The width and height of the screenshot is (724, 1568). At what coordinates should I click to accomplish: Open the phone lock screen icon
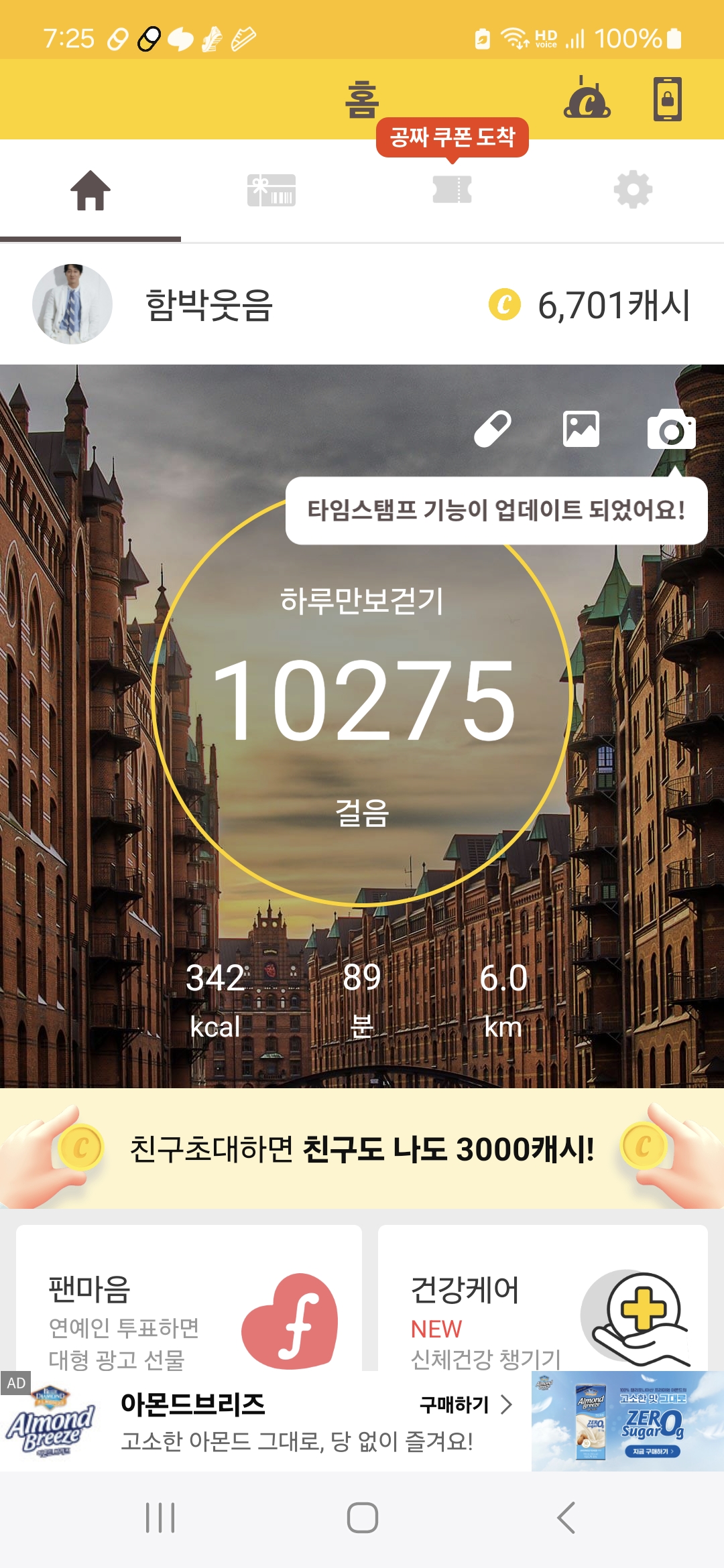pos(667,99)
